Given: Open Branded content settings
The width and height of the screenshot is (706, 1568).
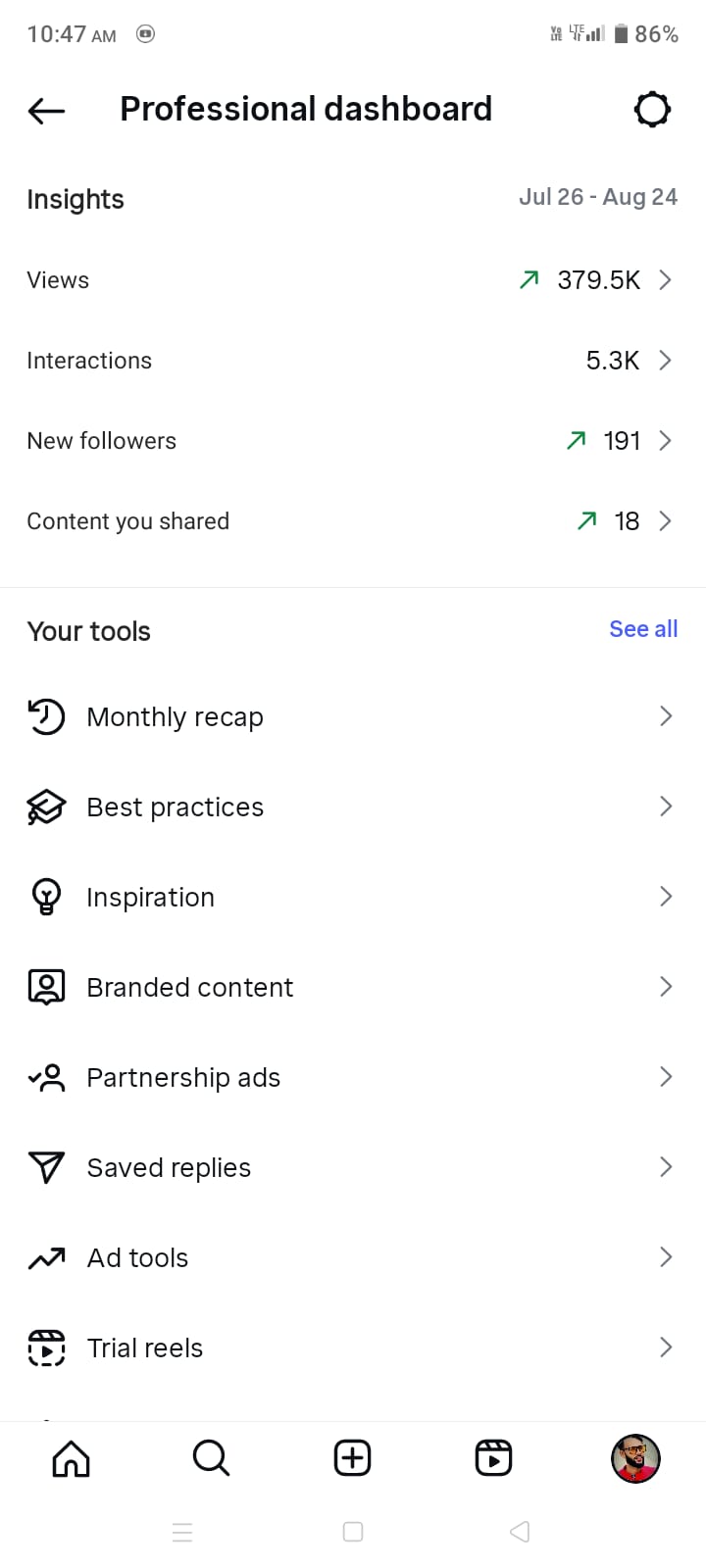Looking at the screenshot, I should (x=353, y=988).
